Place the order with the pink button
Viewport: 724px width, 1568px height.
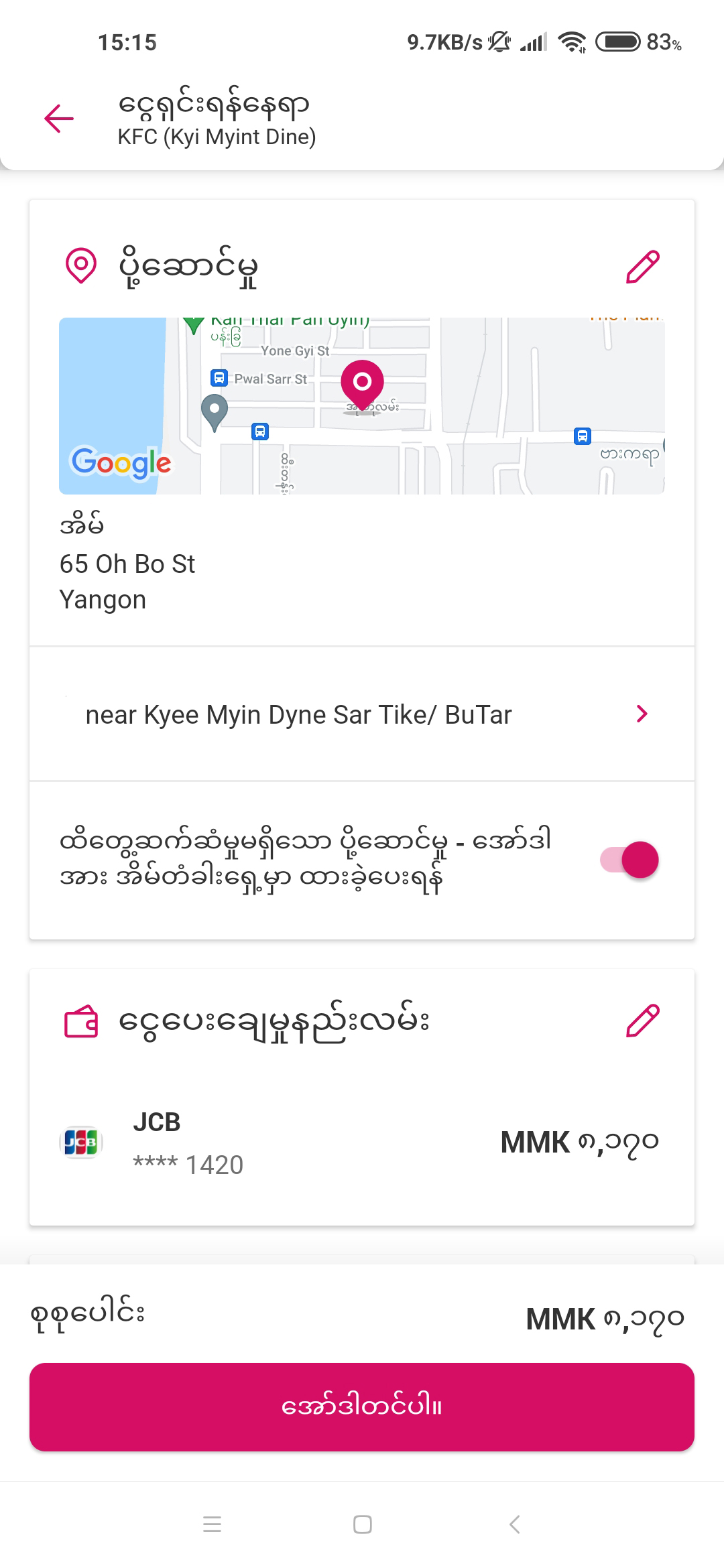(362, 1407)
